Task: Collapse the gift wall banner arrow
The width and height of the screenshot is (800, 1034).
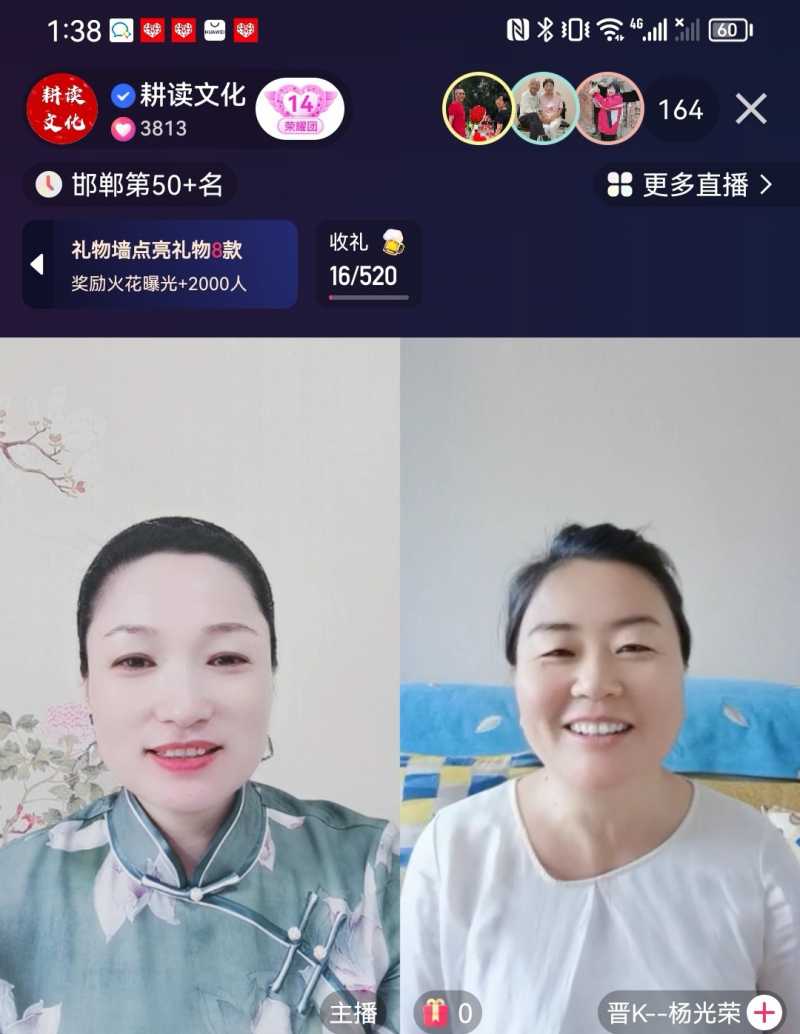Action: (x=37, y=264)
